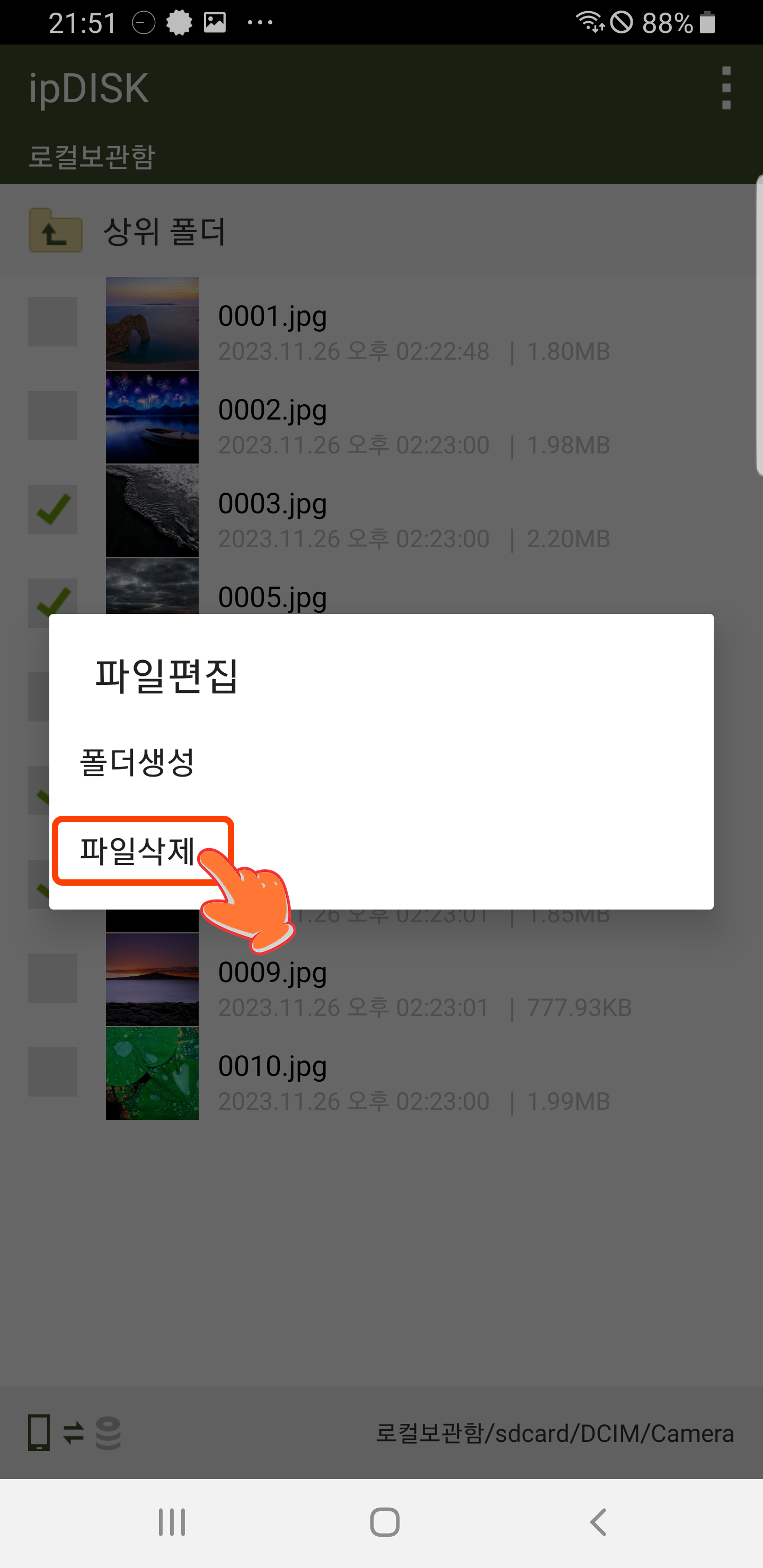This screenshot has height=1568, width=763.
Task: Go back with the system back button
Action: pos(598,1522)
